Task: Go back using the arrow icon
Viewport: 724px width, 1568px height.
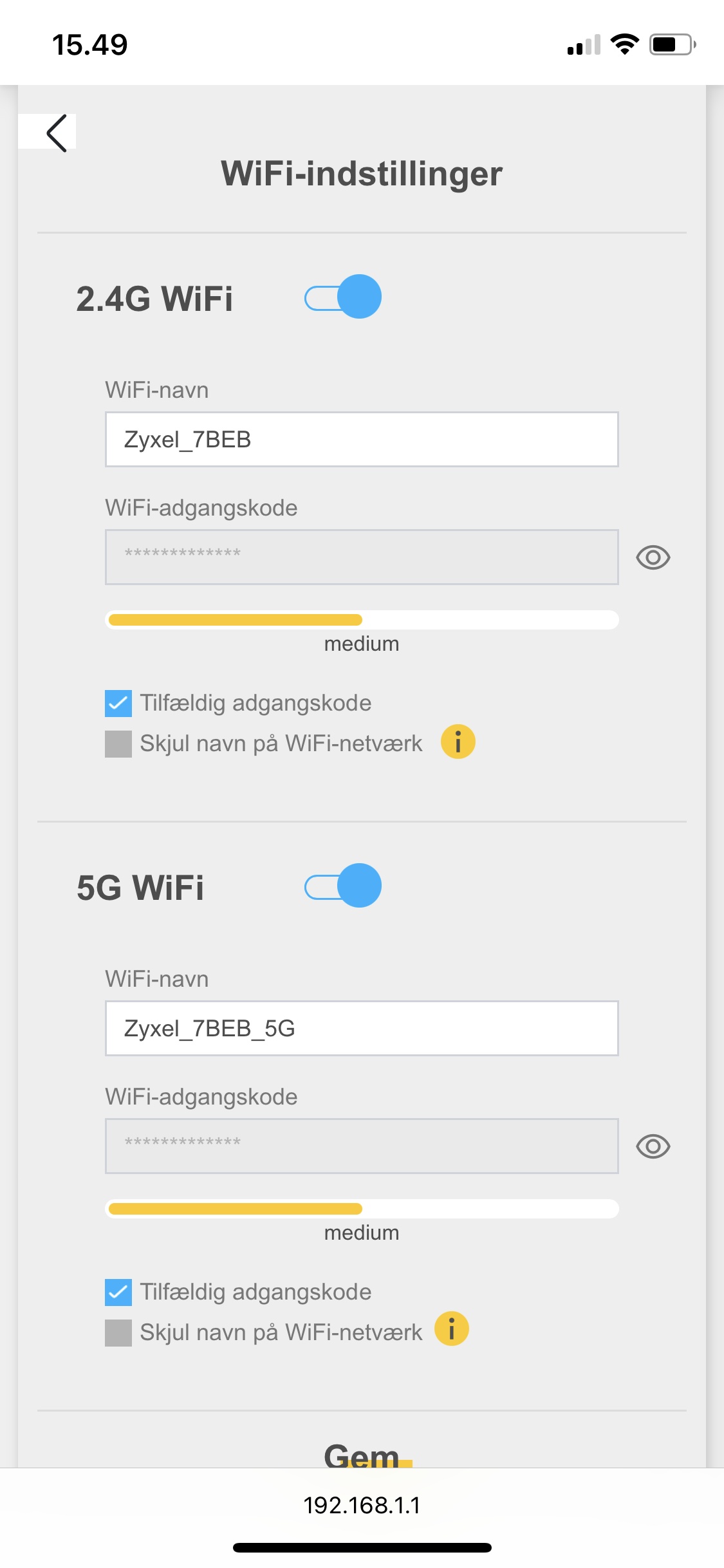Action: point(57,133)
